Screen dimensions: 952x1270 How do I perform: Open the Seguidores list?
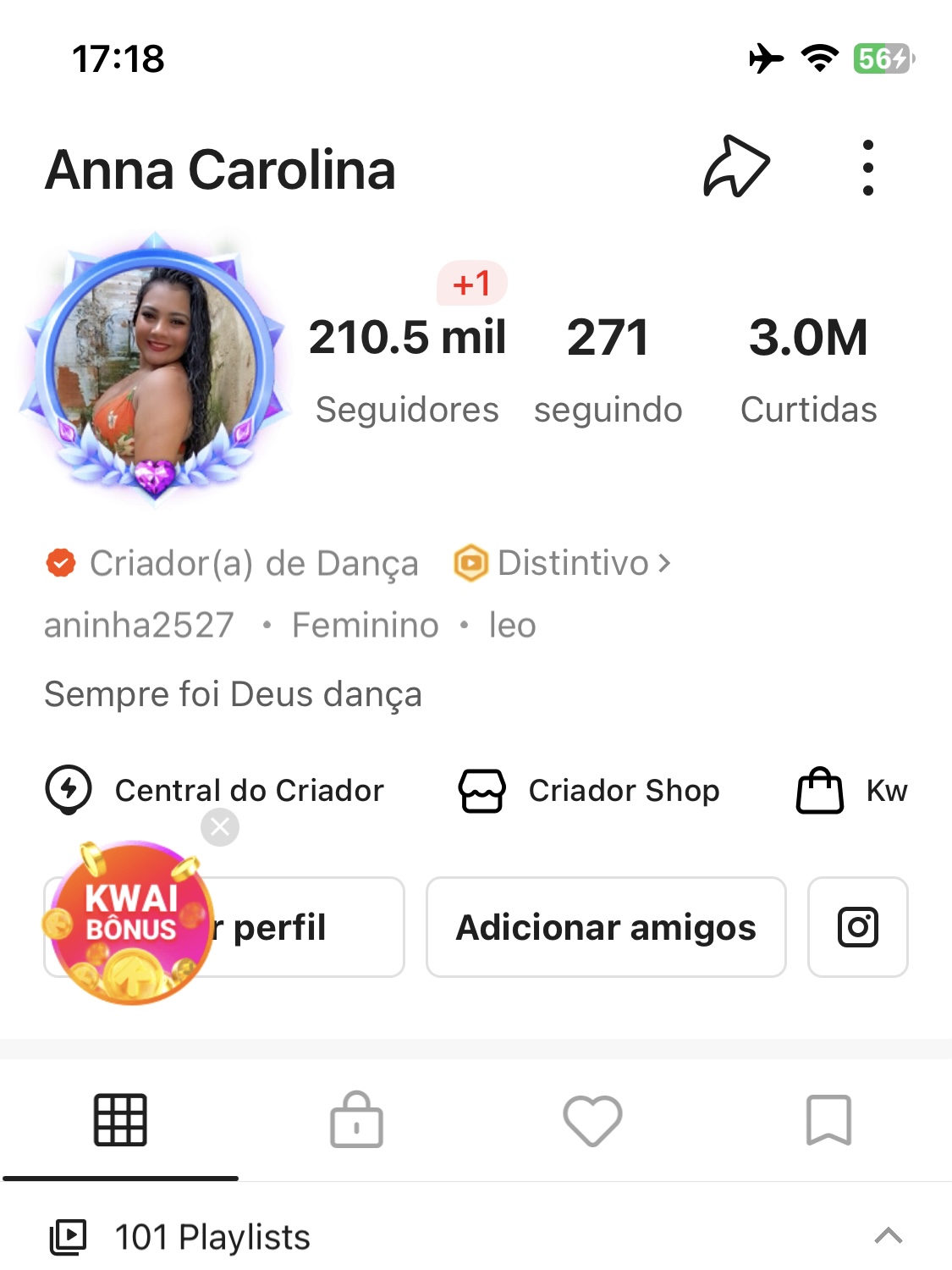coord(407,368)
